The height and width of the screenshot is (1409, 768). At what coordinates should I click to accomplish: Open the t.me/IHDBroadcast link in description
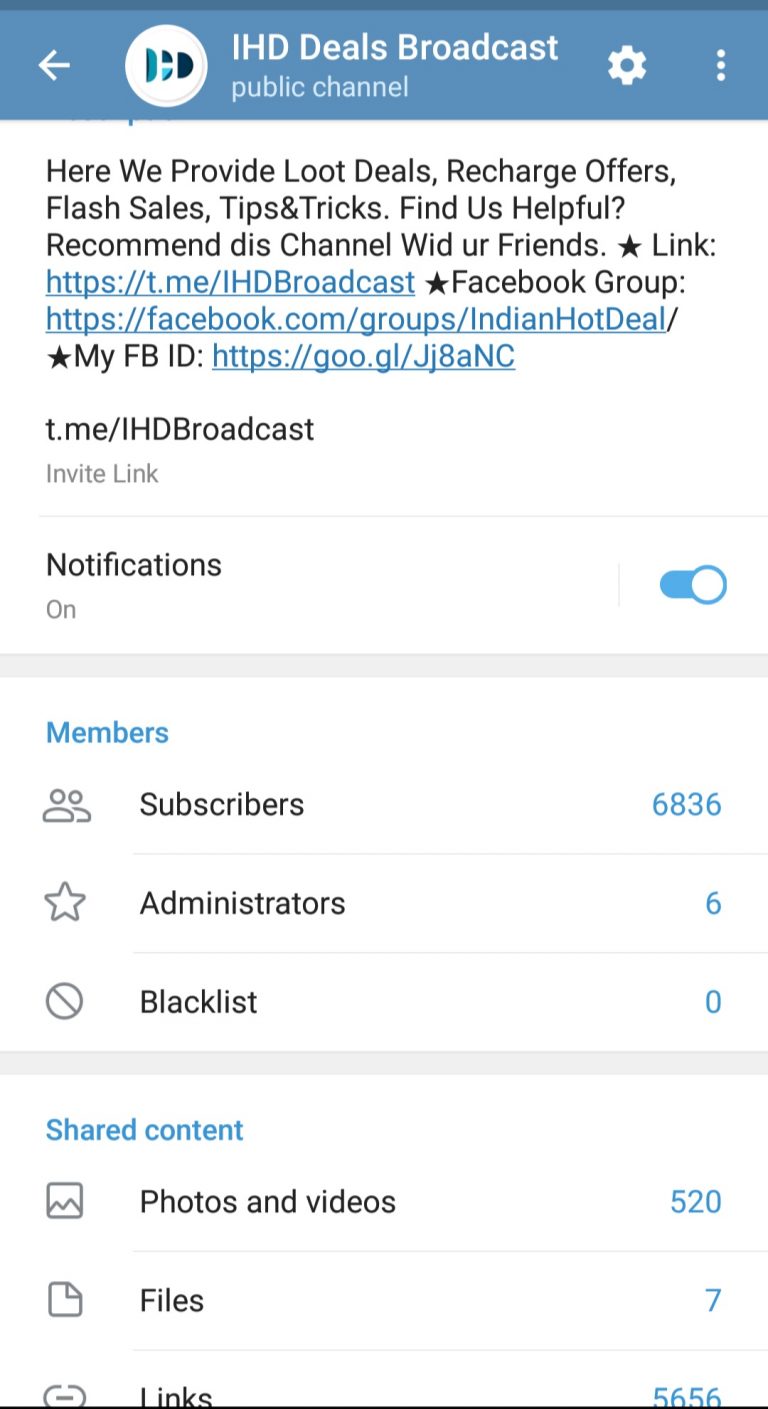coord(230,283)
